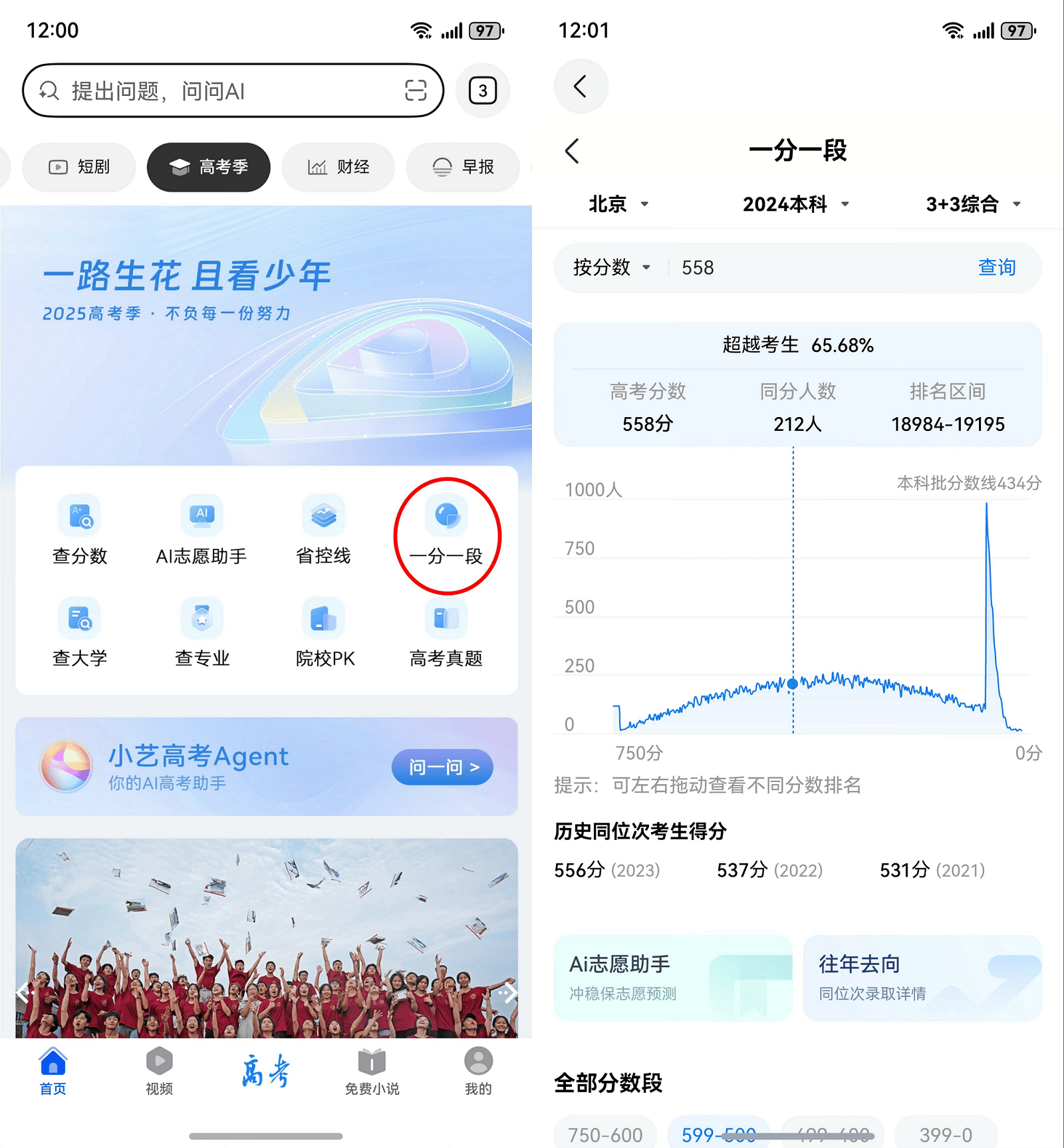Expand the 2024本科 year dropdown
The image size is (1064, 1148).
[x=795, y=204]
